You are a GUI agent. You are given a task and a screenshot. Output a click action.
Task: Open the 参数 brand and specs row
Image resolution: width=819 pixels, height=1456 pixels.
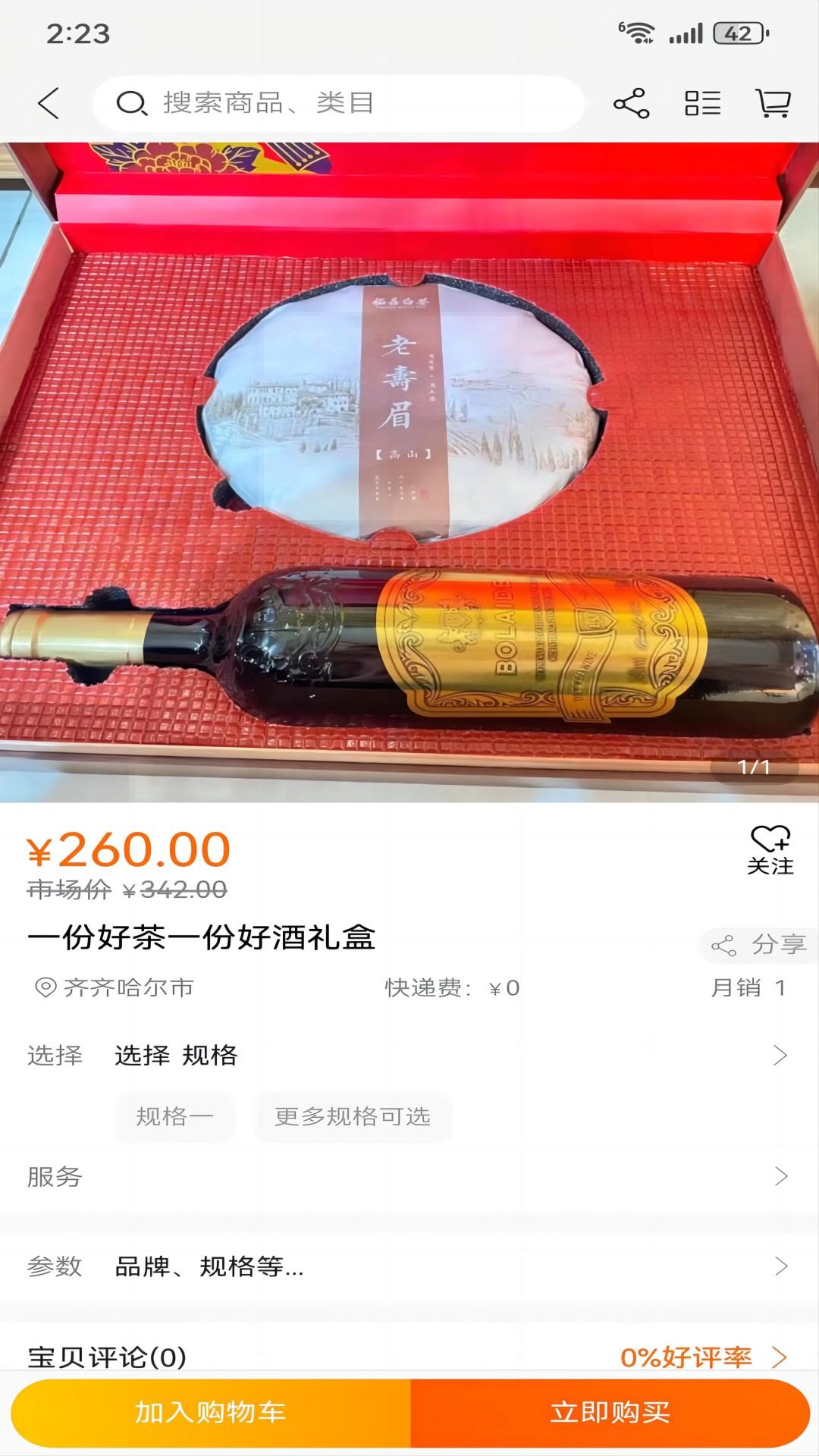409,1266
